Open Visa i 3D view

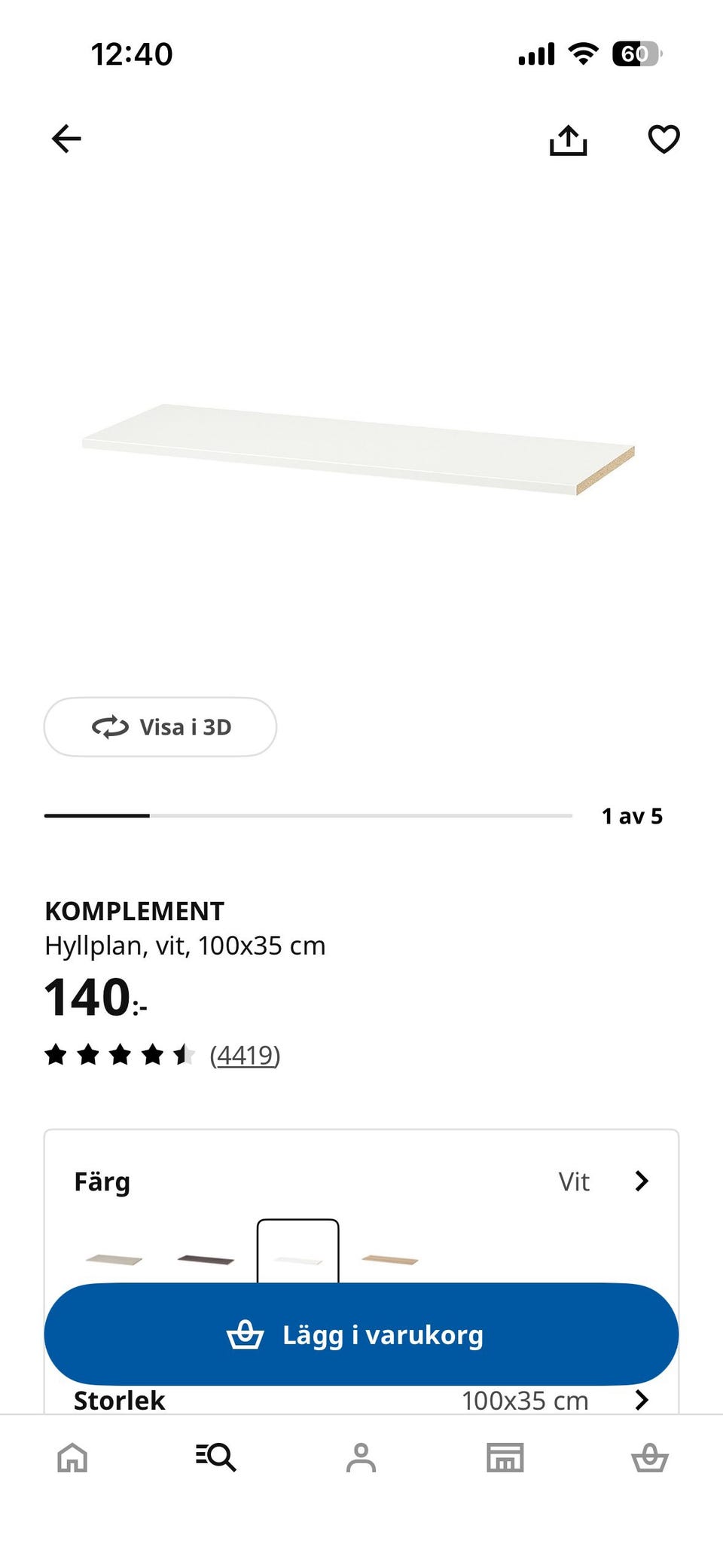click(x=160, y=726)
